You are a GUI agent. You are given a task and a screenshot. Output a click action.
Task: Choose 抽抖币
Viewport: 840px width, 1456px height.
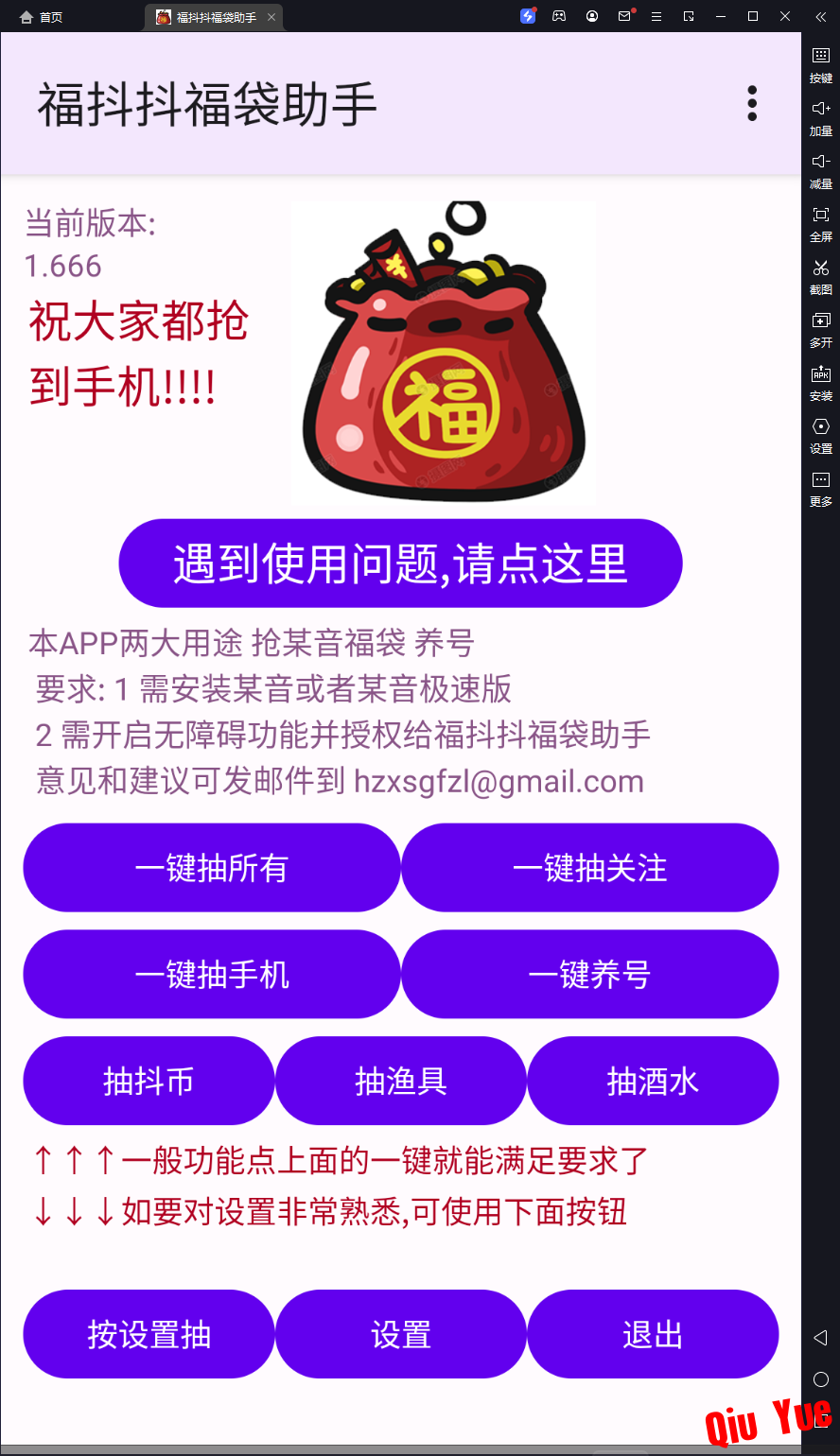coord(149,1082)
